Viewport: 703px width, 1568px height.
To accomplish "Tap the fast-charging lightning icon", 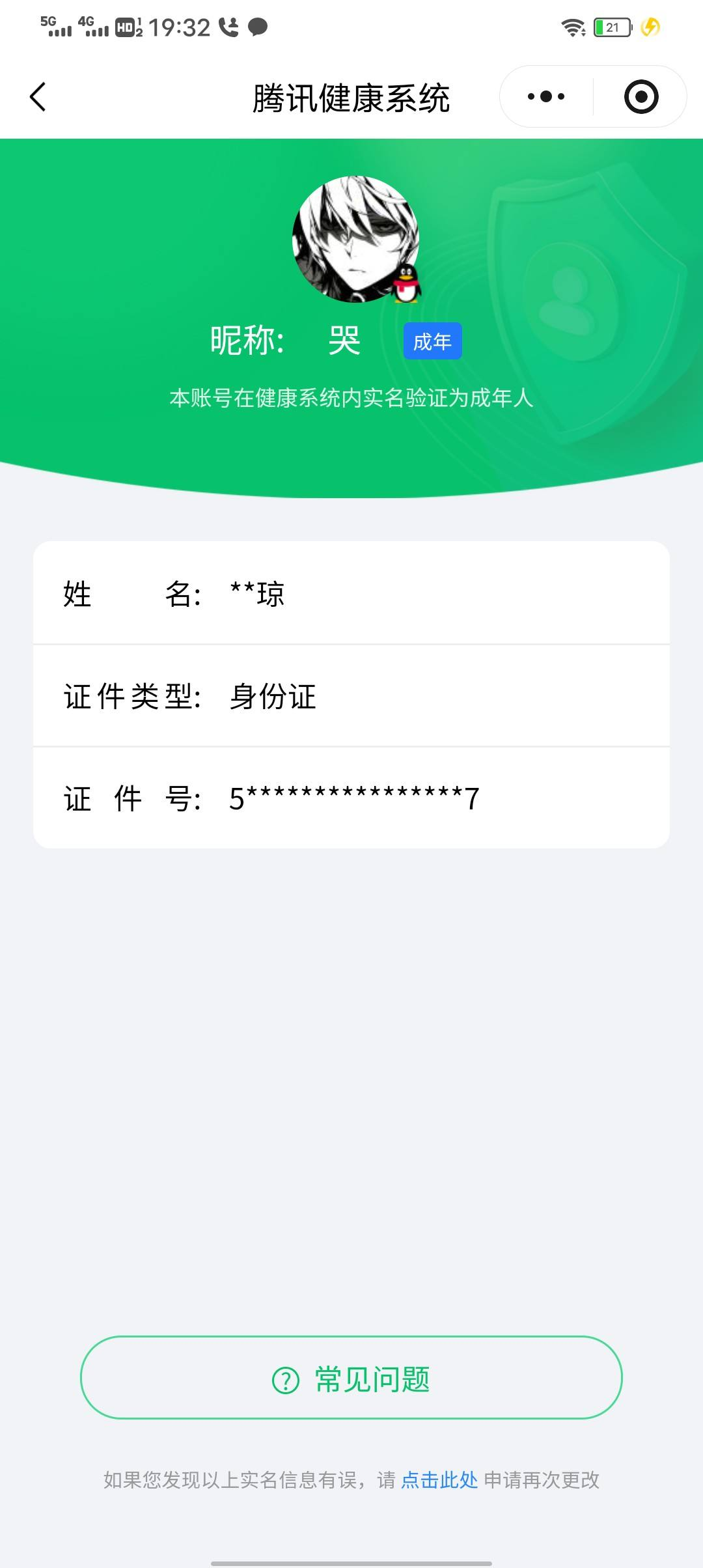I will click(x=649, y=27).
